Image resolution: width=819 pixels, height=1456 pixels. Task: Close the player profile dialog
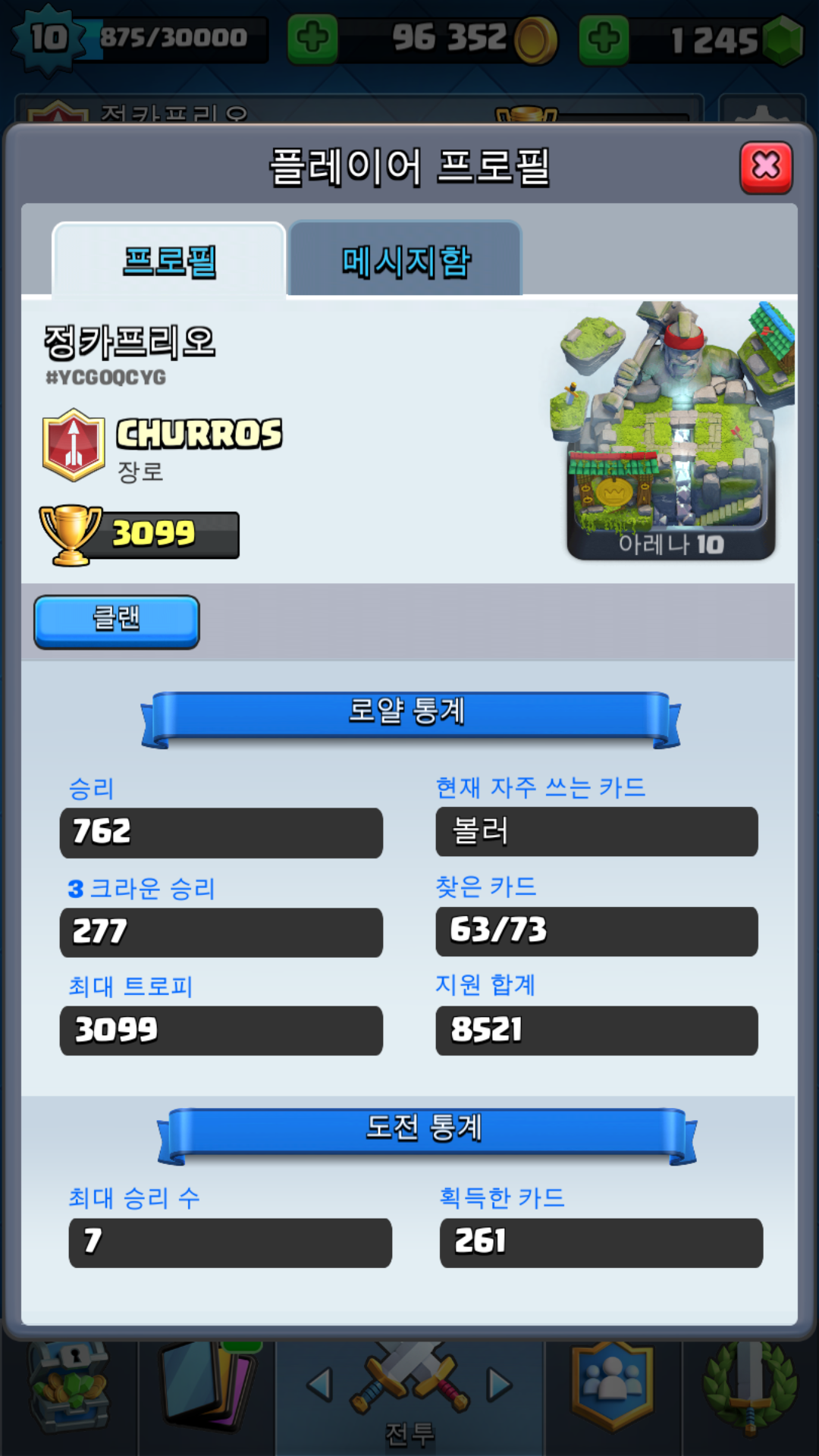click(766, 167)
